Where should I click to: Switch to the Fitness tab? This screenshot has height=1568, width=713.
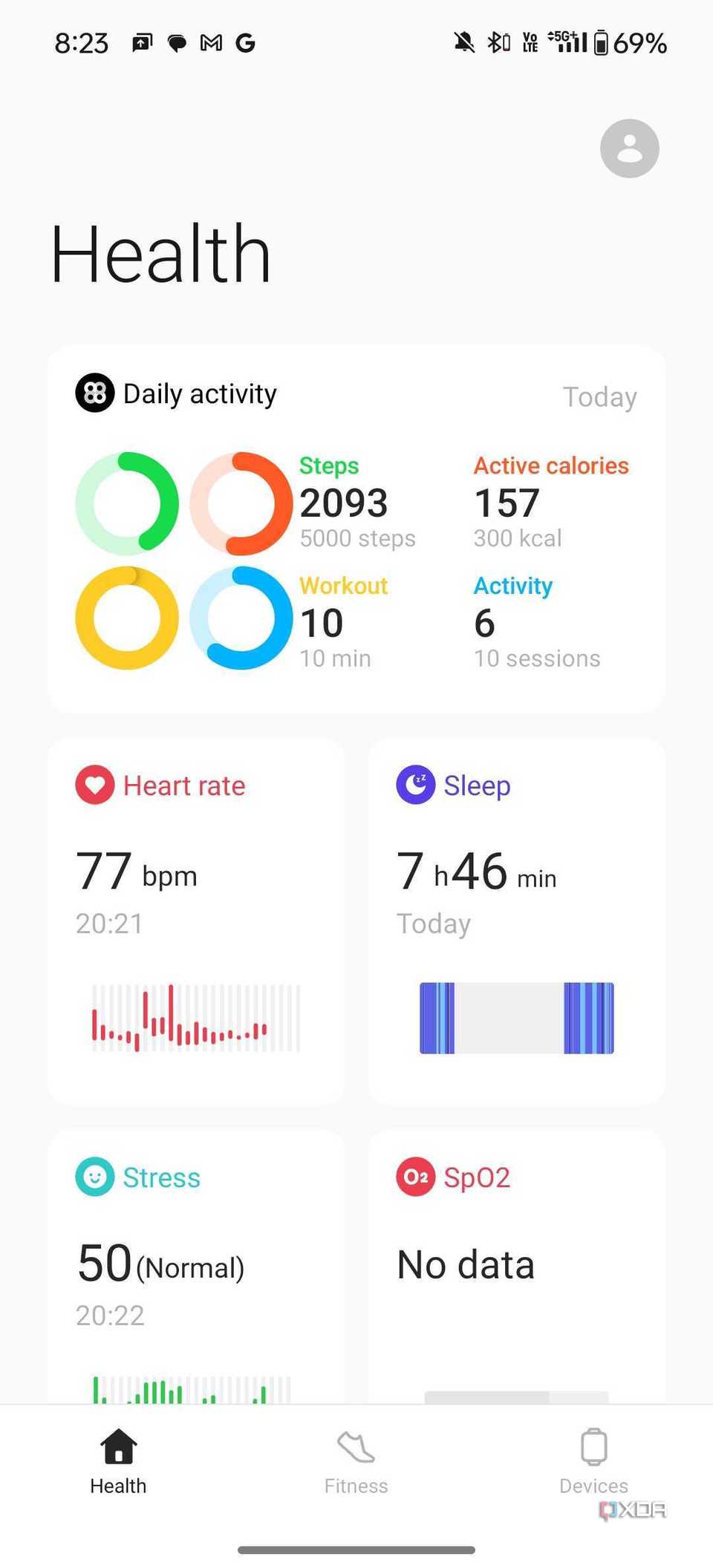pos(356,1461)
